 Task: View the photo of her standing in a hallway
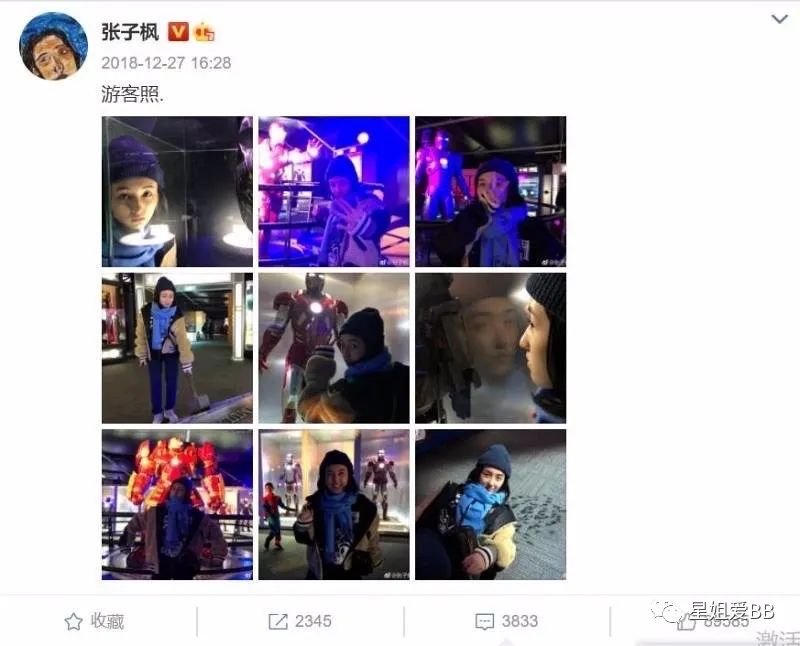click(x=177, y=348)
